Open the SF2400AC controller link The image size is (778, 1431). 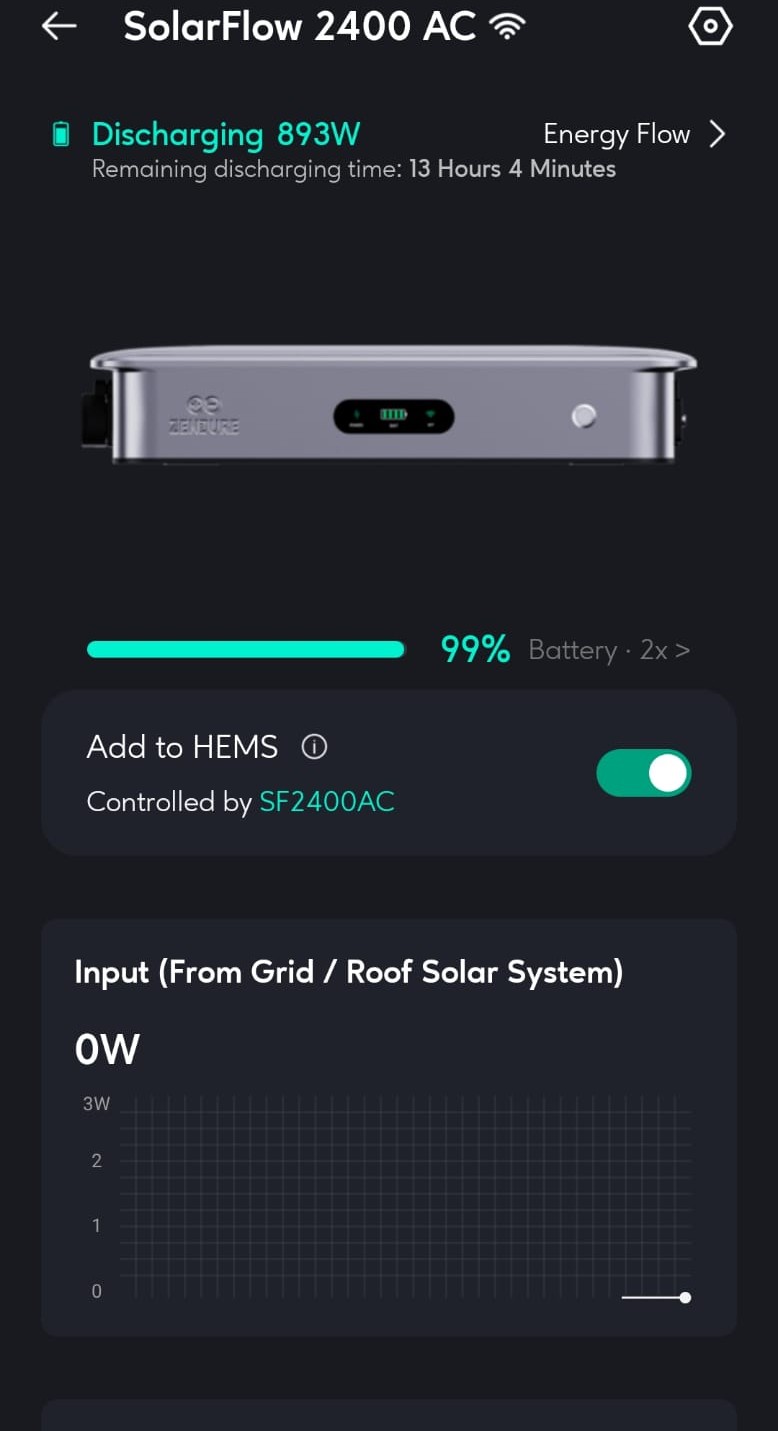327,802
